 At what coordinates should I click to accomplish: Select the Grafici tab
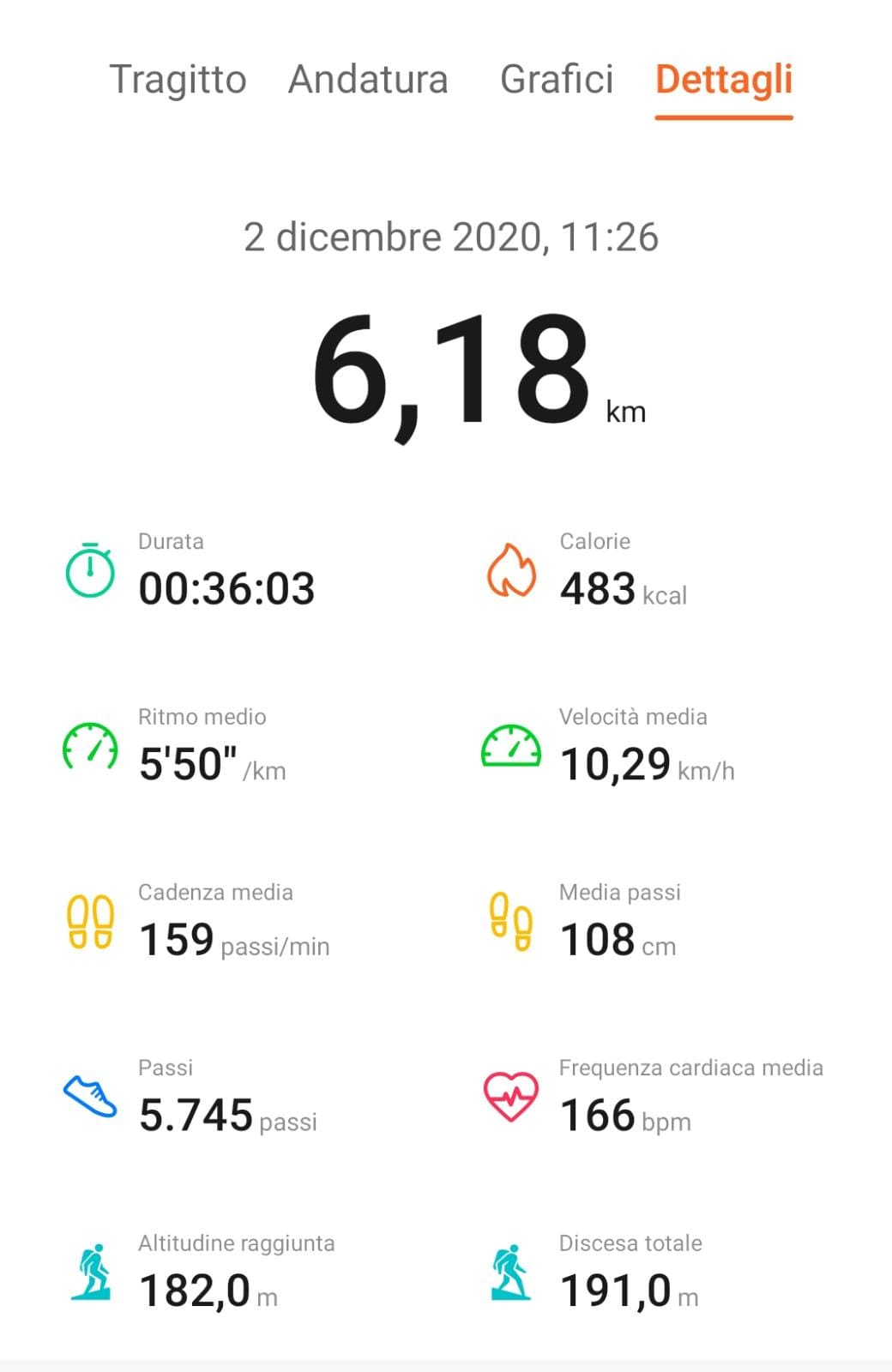(557, 80)
